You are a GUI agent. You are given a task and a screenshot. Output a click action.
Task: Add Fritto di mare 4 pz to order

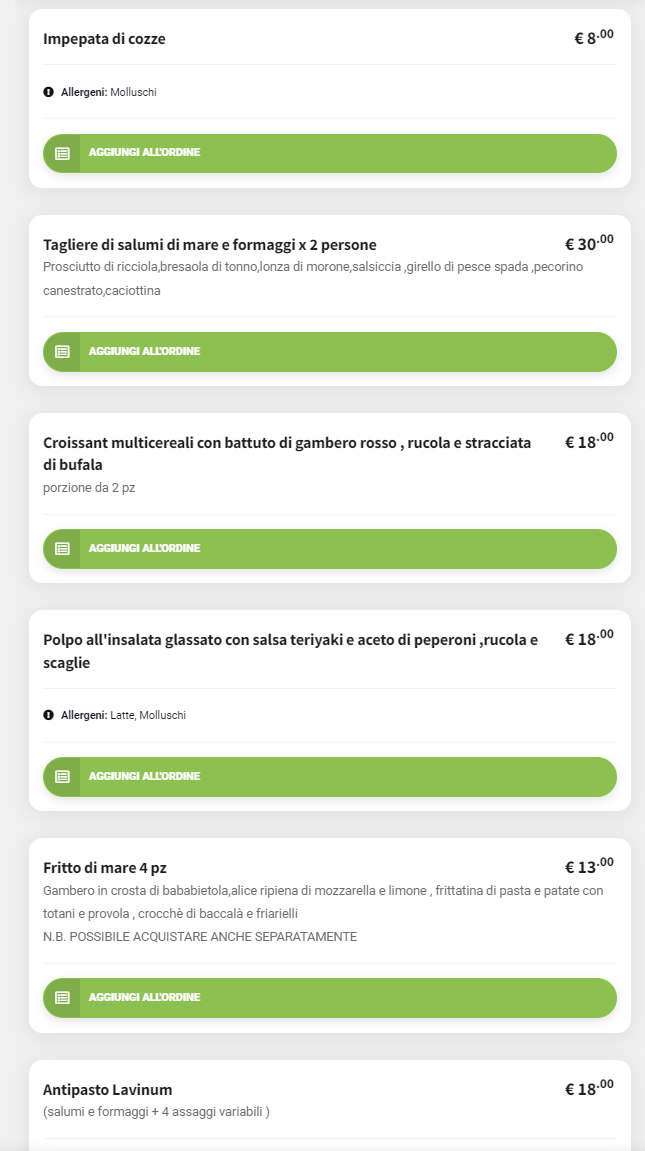[329, 998]
